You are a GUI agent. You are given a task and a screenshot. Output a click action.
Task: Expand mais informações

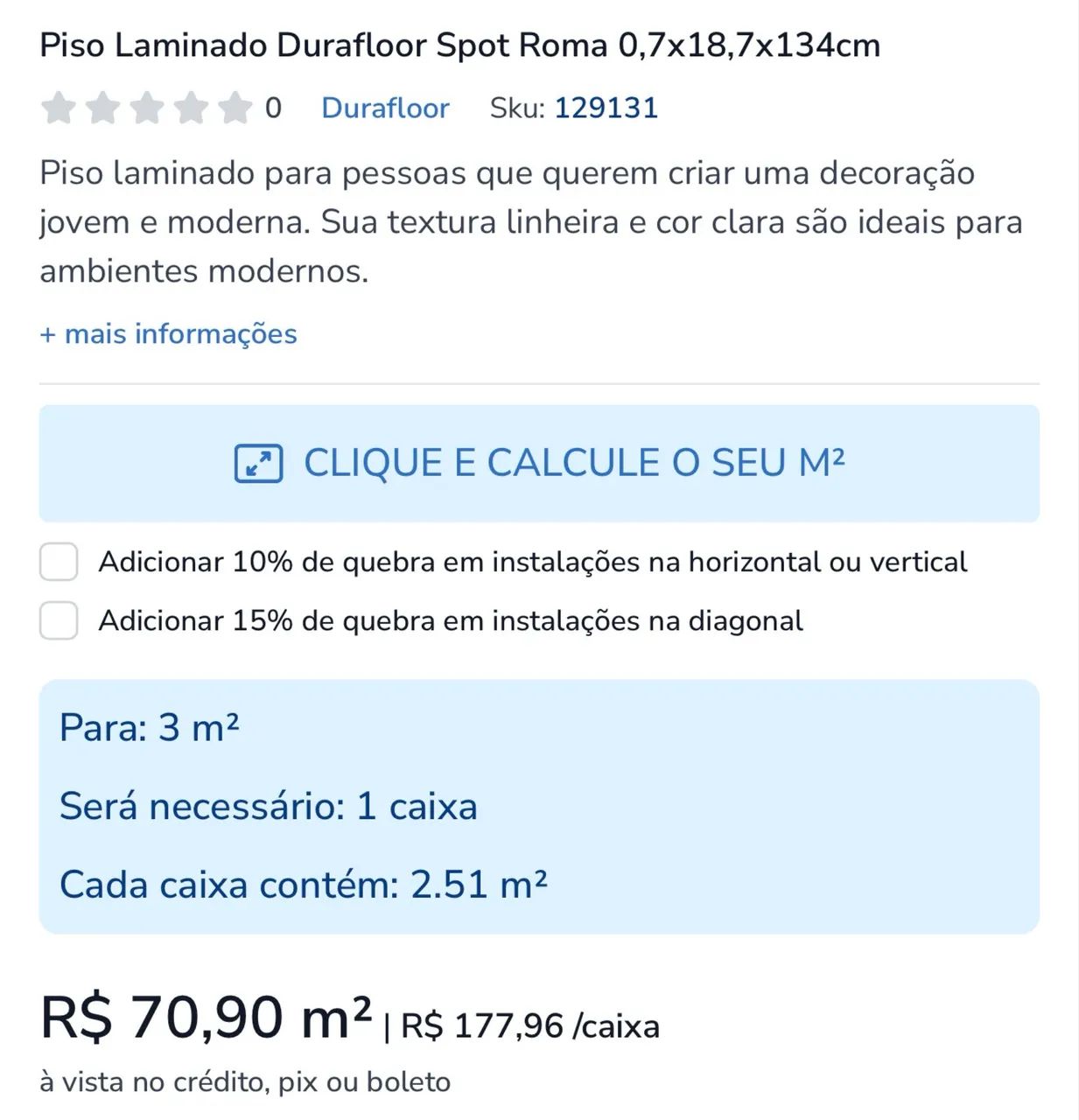tap(168, 333)
